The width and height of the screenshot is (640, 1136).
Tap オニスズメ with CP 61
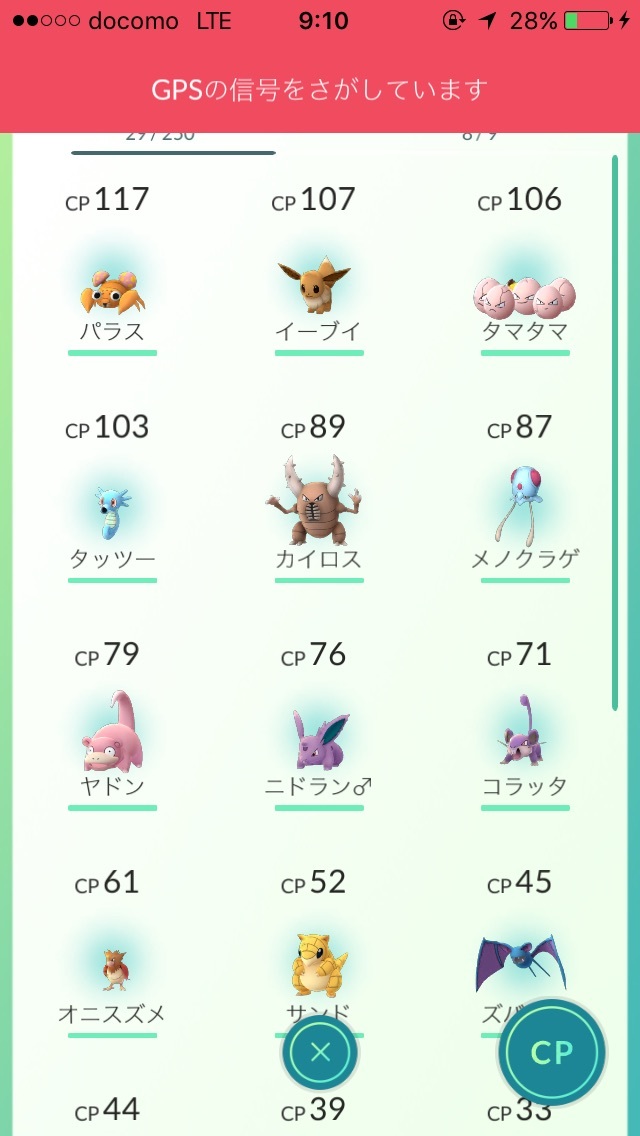pos(112,970)
